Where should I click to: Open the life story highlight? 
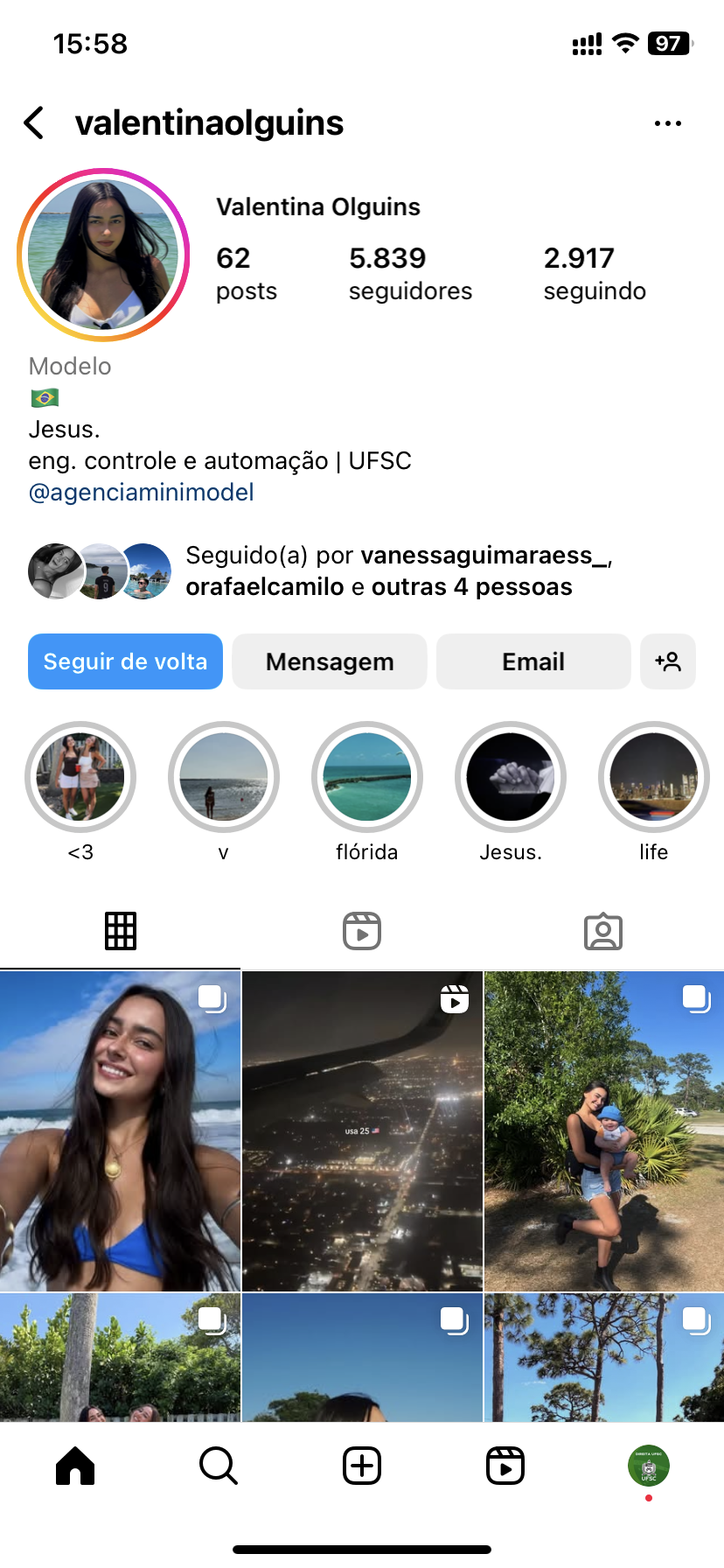click(x=653, y=777)
